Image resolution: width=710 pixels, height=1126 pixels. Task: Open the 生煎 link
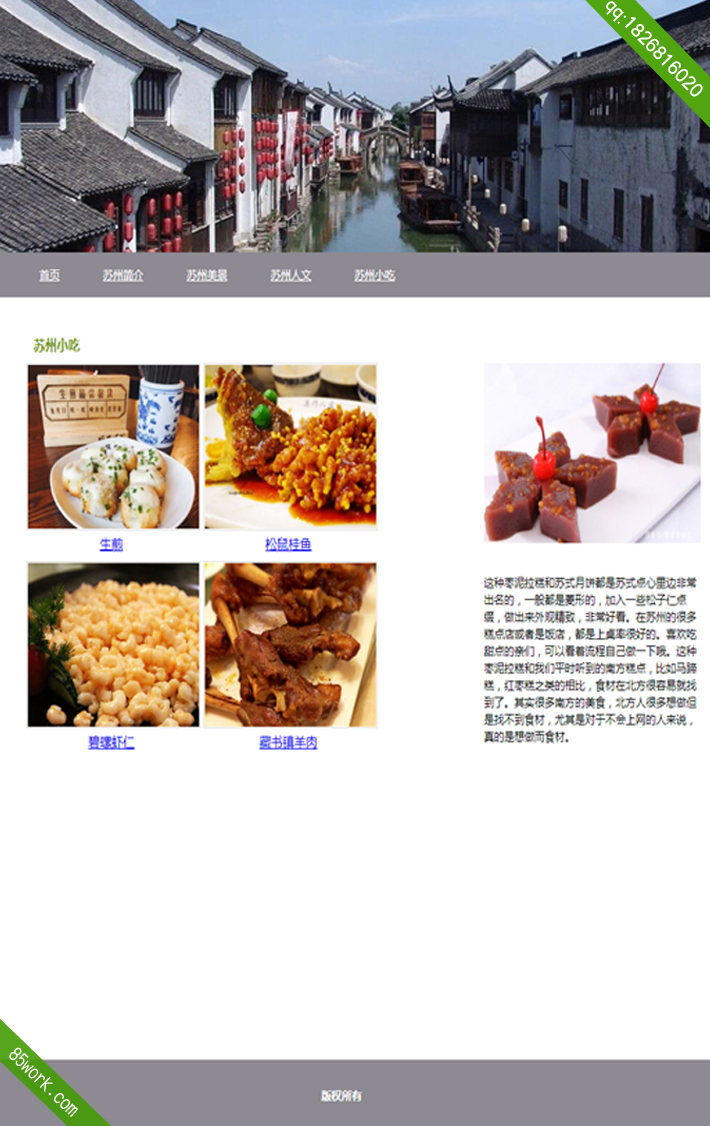click(x=111, y=544)
